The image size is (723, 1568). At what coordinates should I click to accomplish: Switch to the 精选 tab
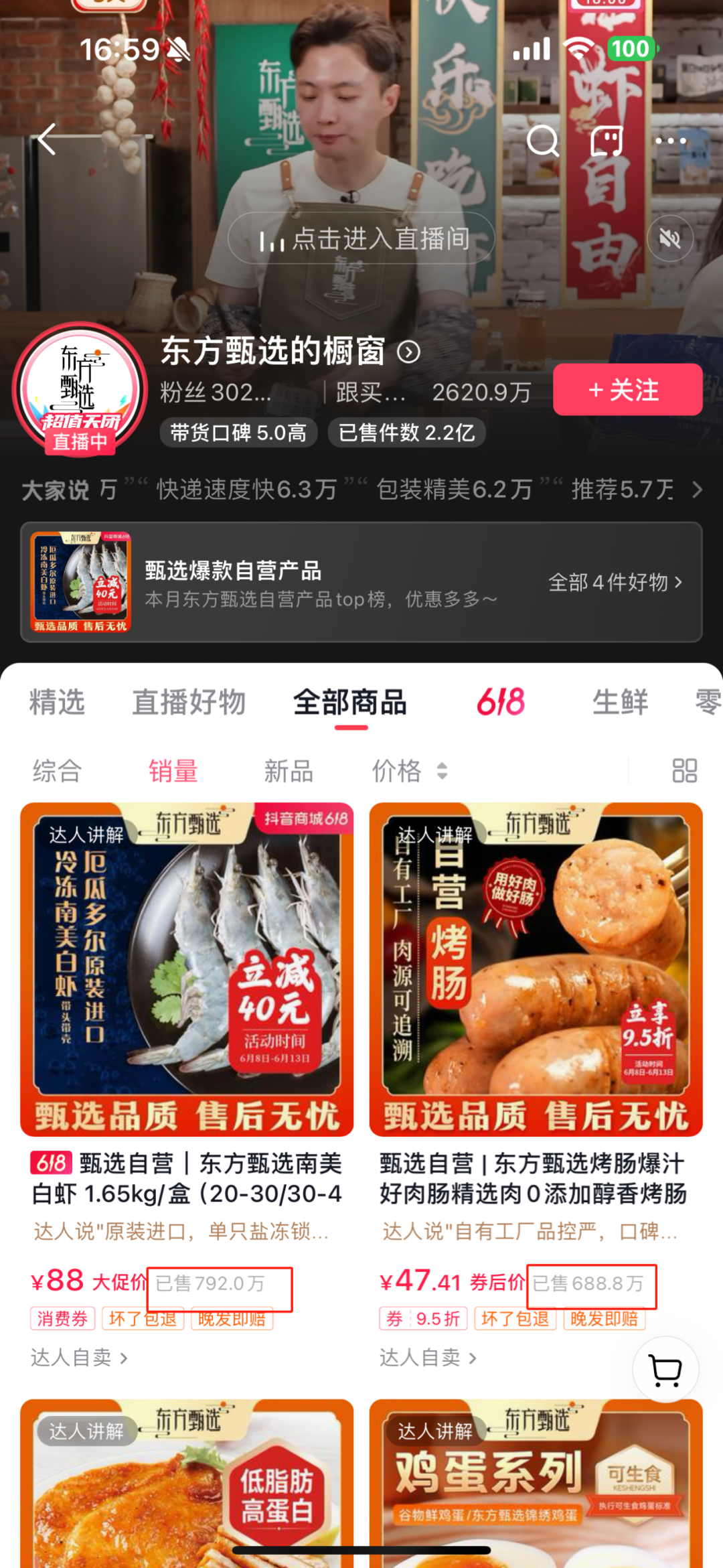57,703
